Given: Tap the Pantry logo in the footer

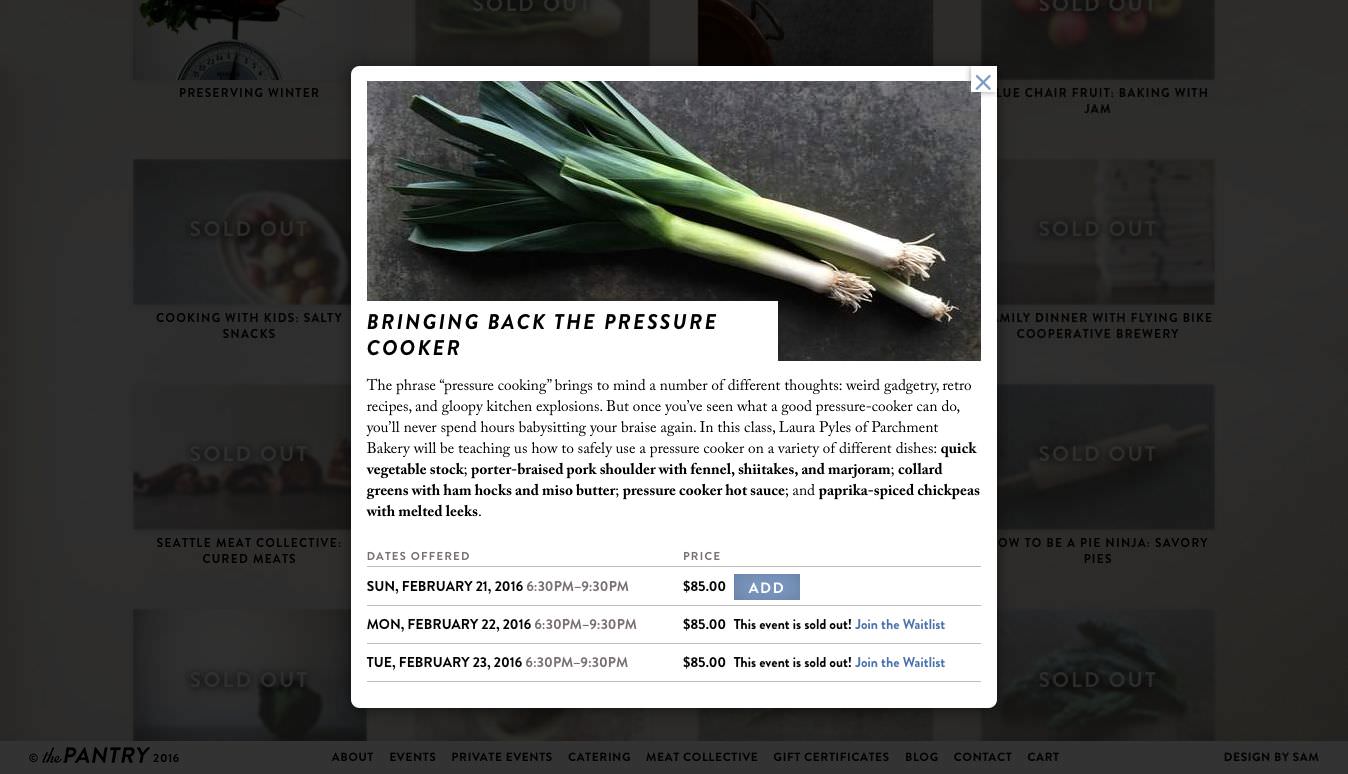Looking at the screenshot, I should [96, 756].
